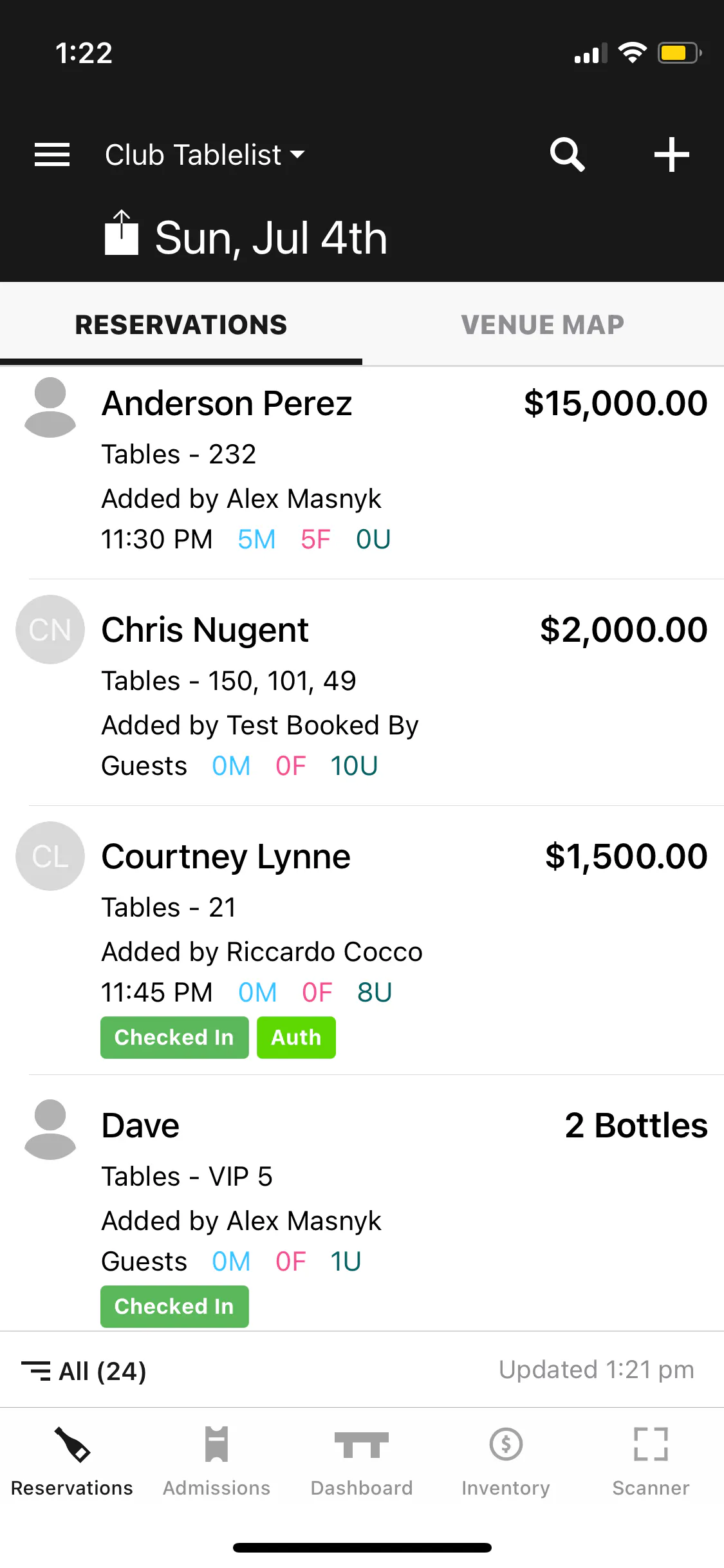Screen dimensions: 724x1568
Task: Expand the Club Tablelist venue dropdown
Action: (x=205, y=155)
